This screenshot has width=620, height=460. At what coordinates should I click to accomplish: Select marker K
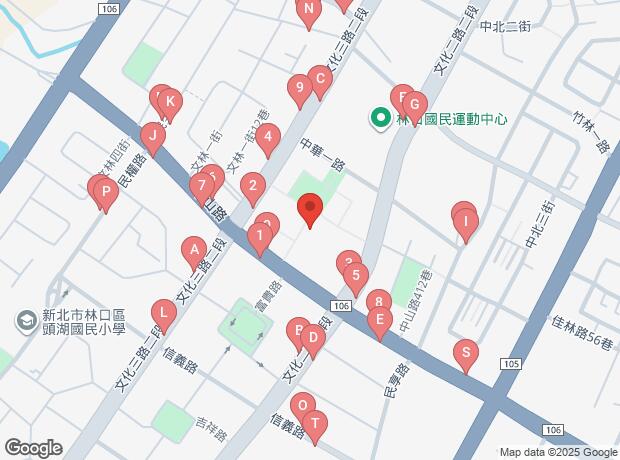pos(171,103)
